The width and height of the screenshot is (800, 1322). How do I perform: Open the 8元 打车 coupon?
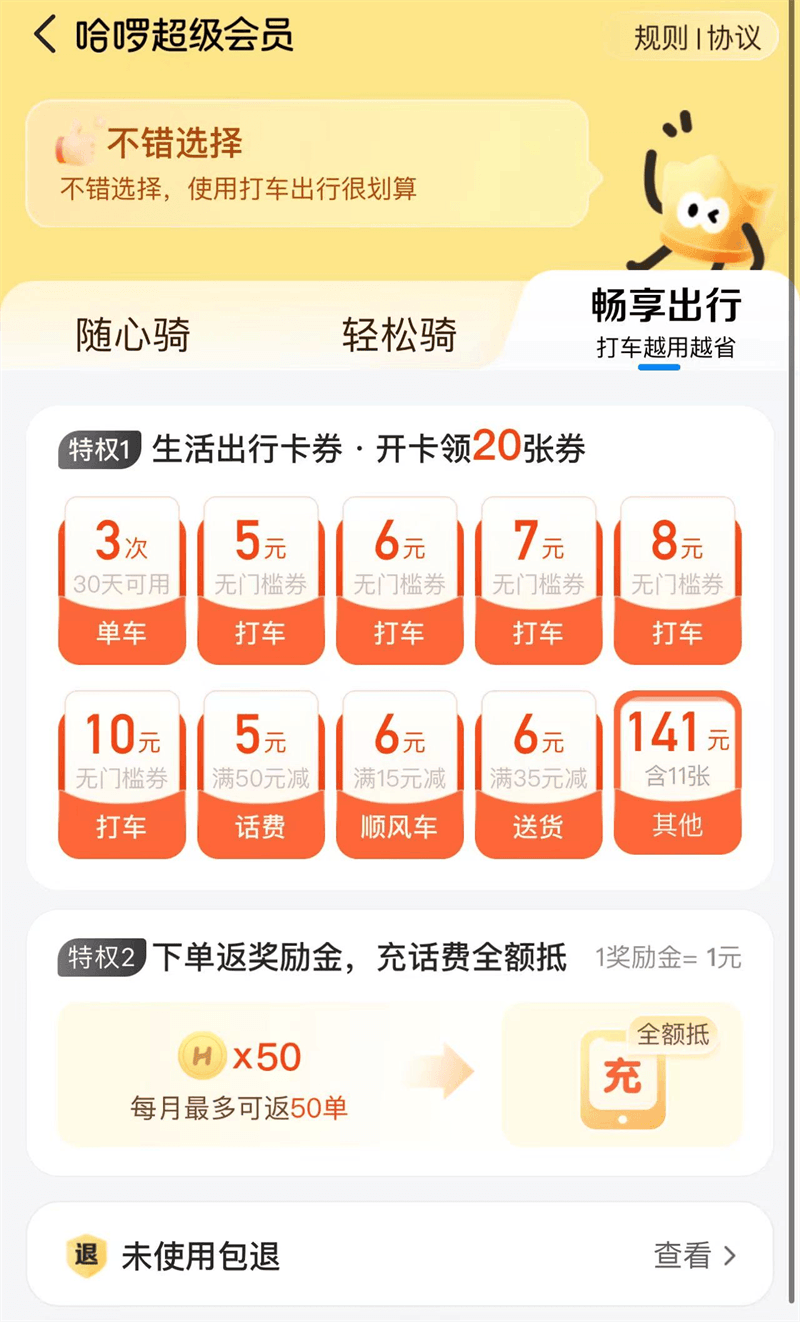678,580
